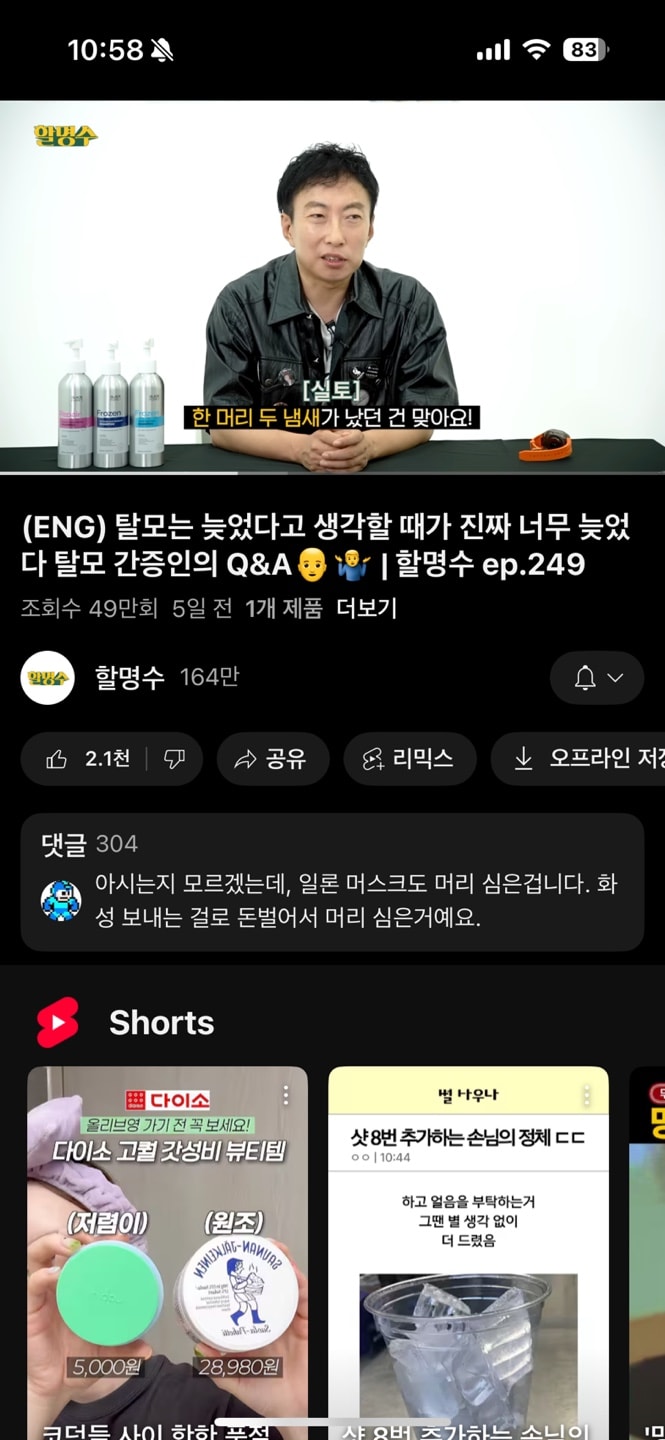665x1440 pixels.
Task: Open the 할명수 channel page
Action: click(x=129, y=677)
